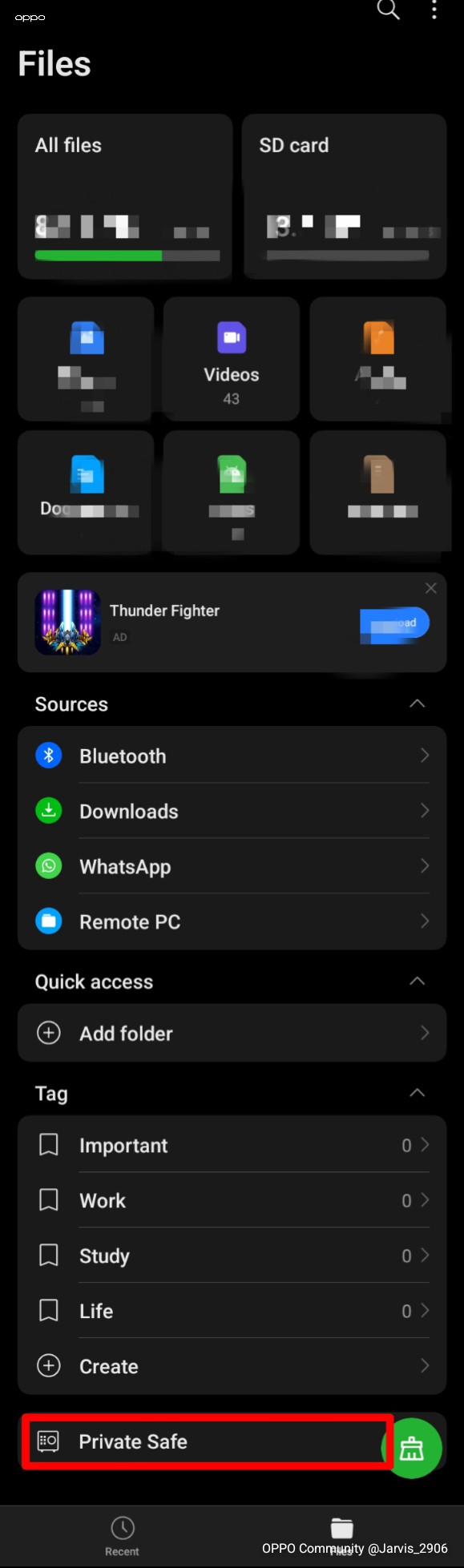464x1568 pixels.
Task: Collapse the Sources section
Action: [x=417, y=703]
